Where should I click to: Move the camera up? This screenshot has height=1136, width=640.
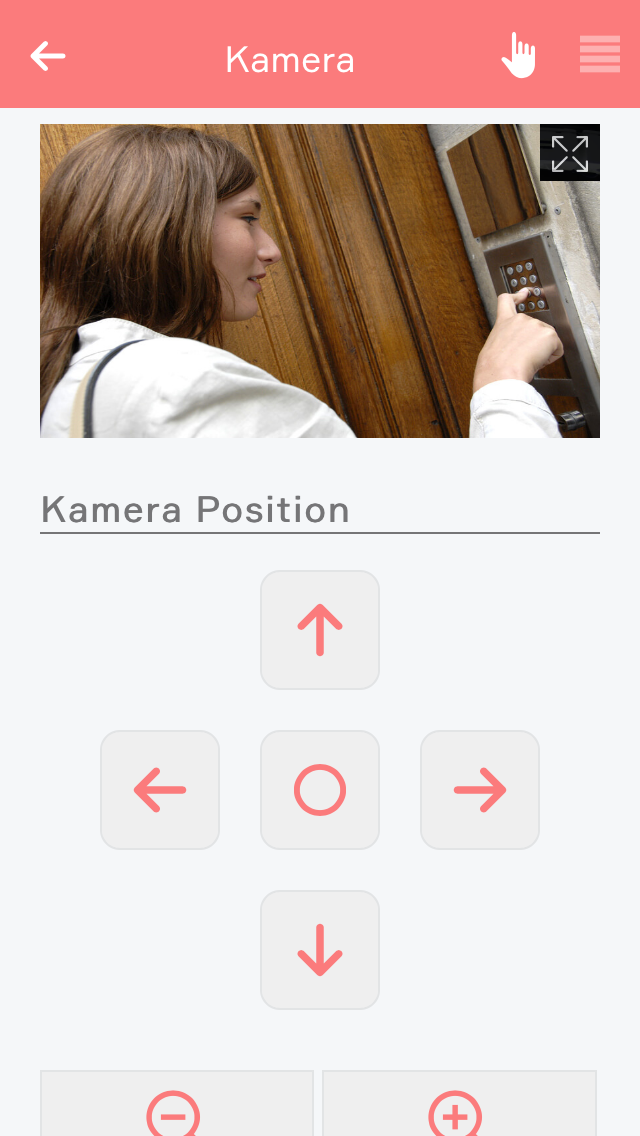pos(320,630)
